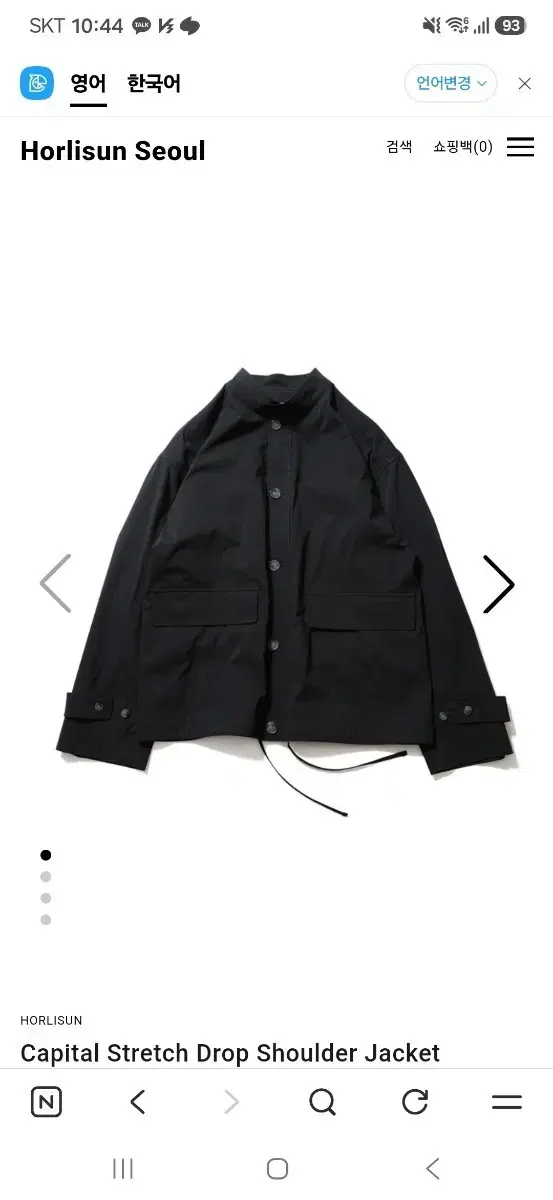
Task: Go back in the browser toolbar
Action: coord(138,1102)
